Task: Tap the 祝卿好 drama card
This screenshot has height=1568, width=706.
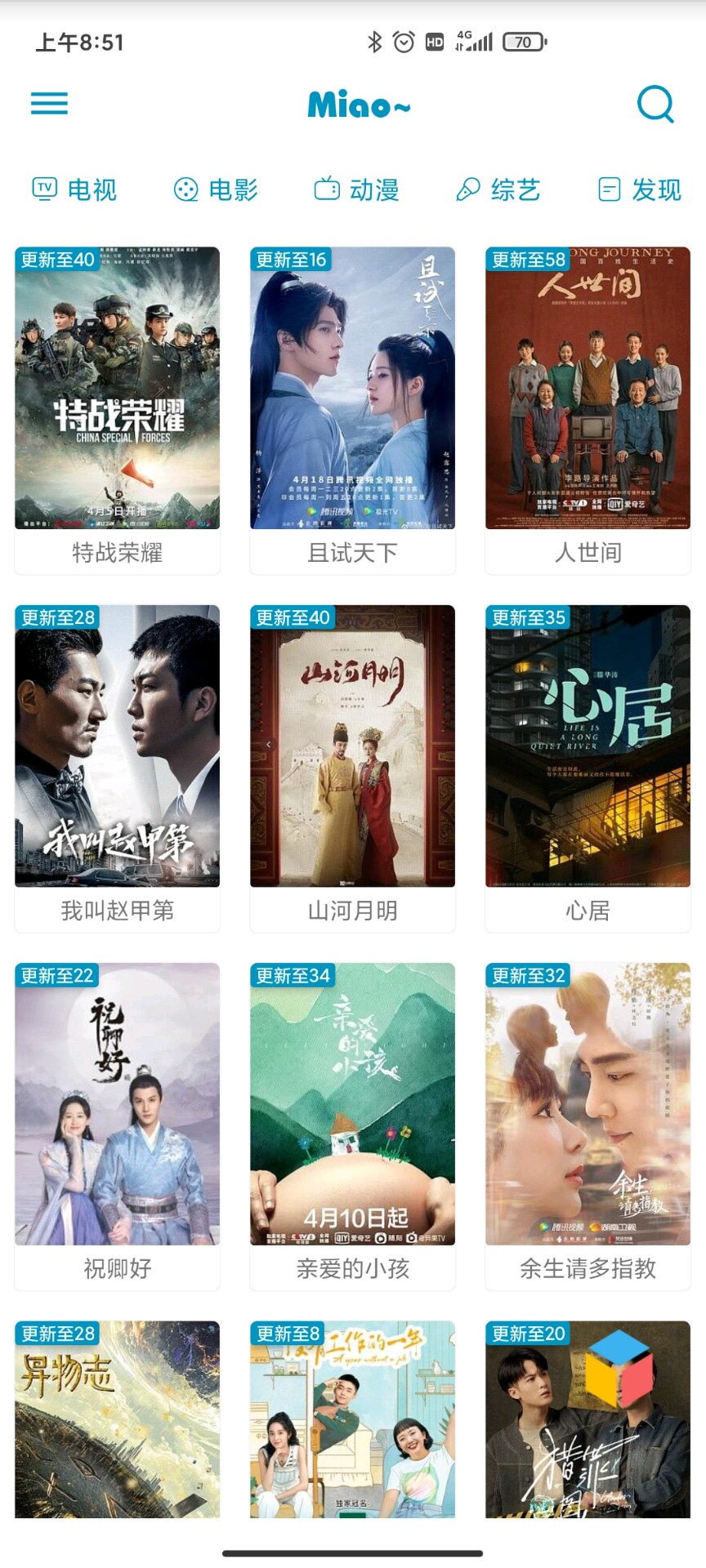Action: click(x=118, y=1104)
